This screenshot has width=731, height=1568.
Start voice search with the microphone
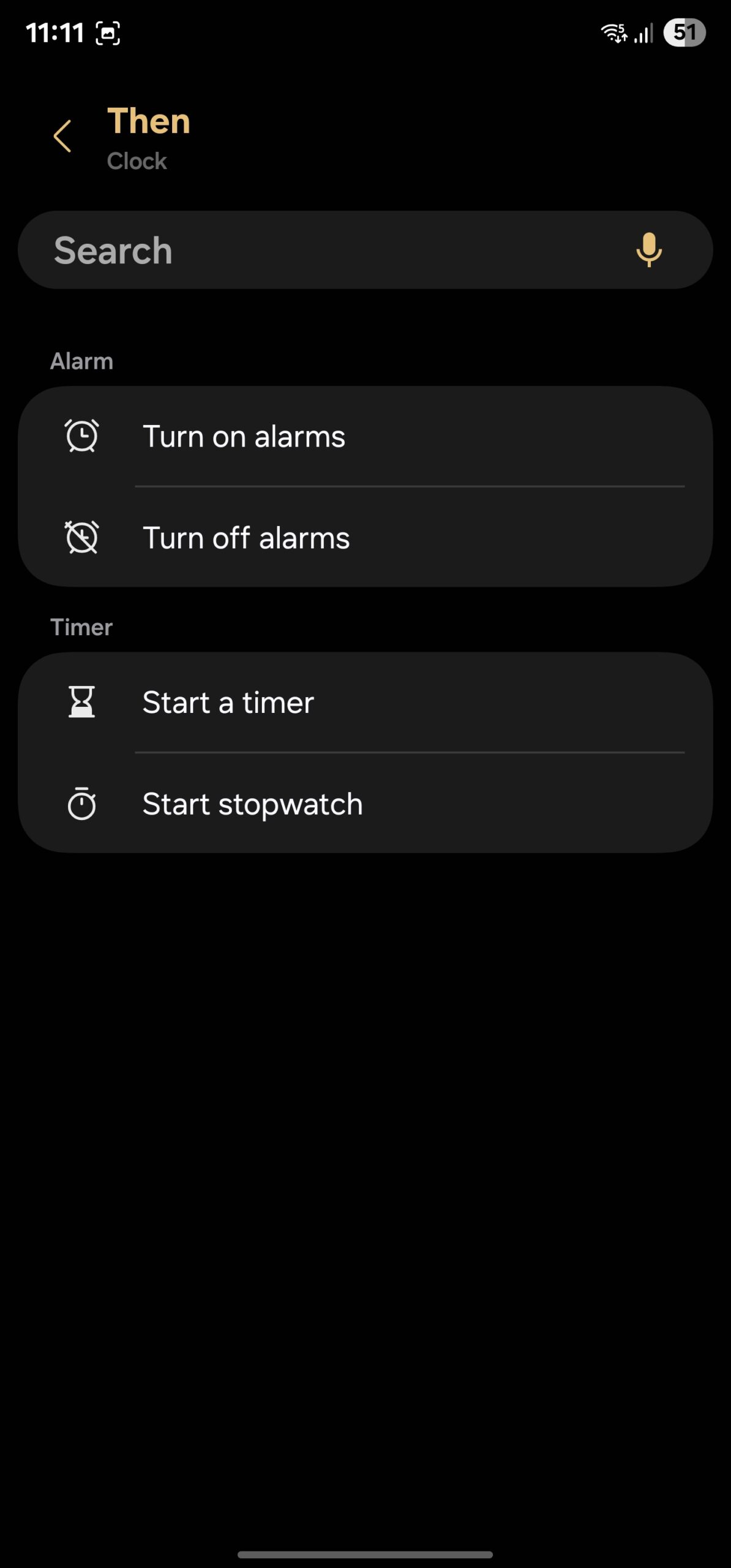pos(648,250)
